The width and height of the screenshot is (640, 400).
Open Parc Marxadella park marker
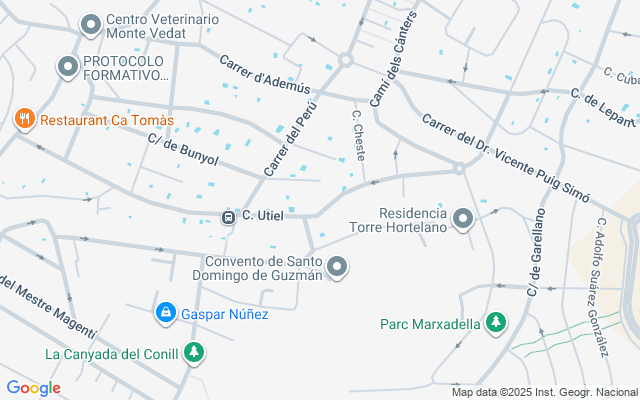pyautogui.click(x=494, y=323)
